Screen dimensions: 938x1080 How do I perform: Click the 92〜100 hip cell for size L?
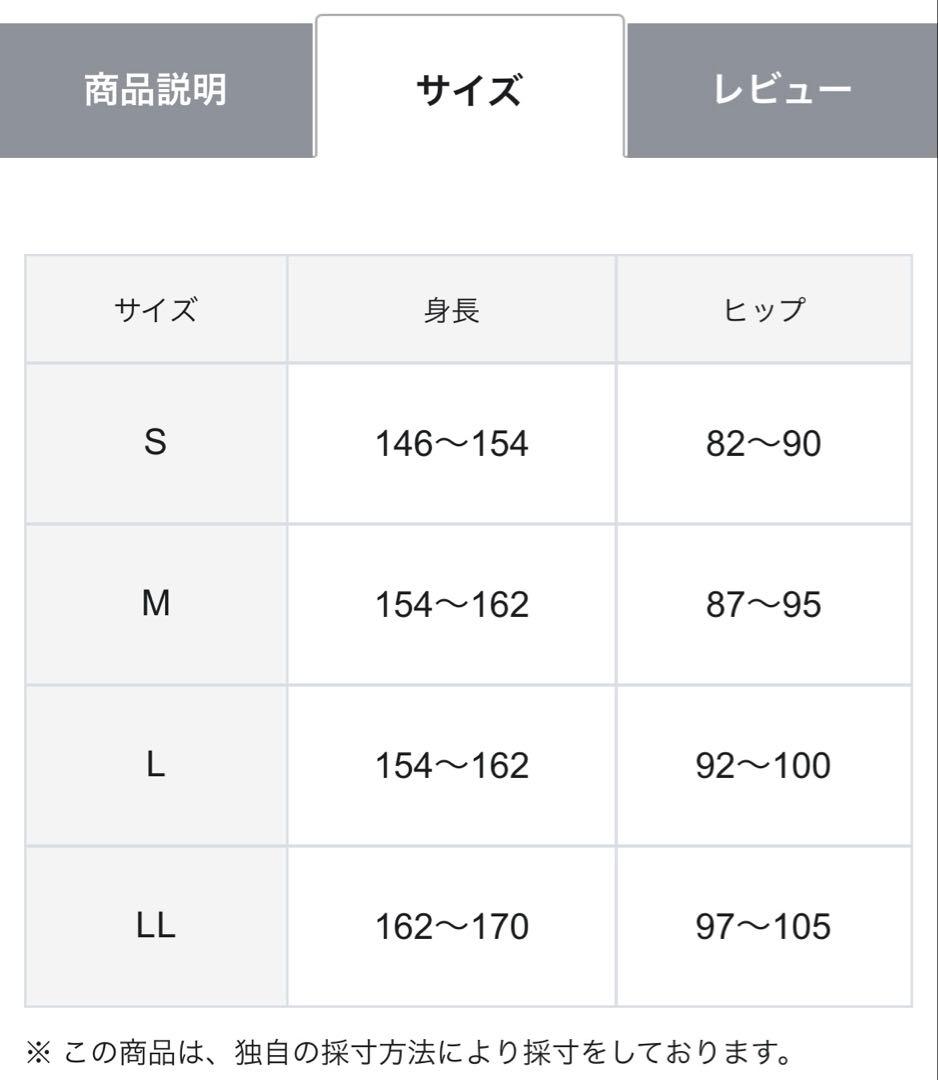point(766,766)
